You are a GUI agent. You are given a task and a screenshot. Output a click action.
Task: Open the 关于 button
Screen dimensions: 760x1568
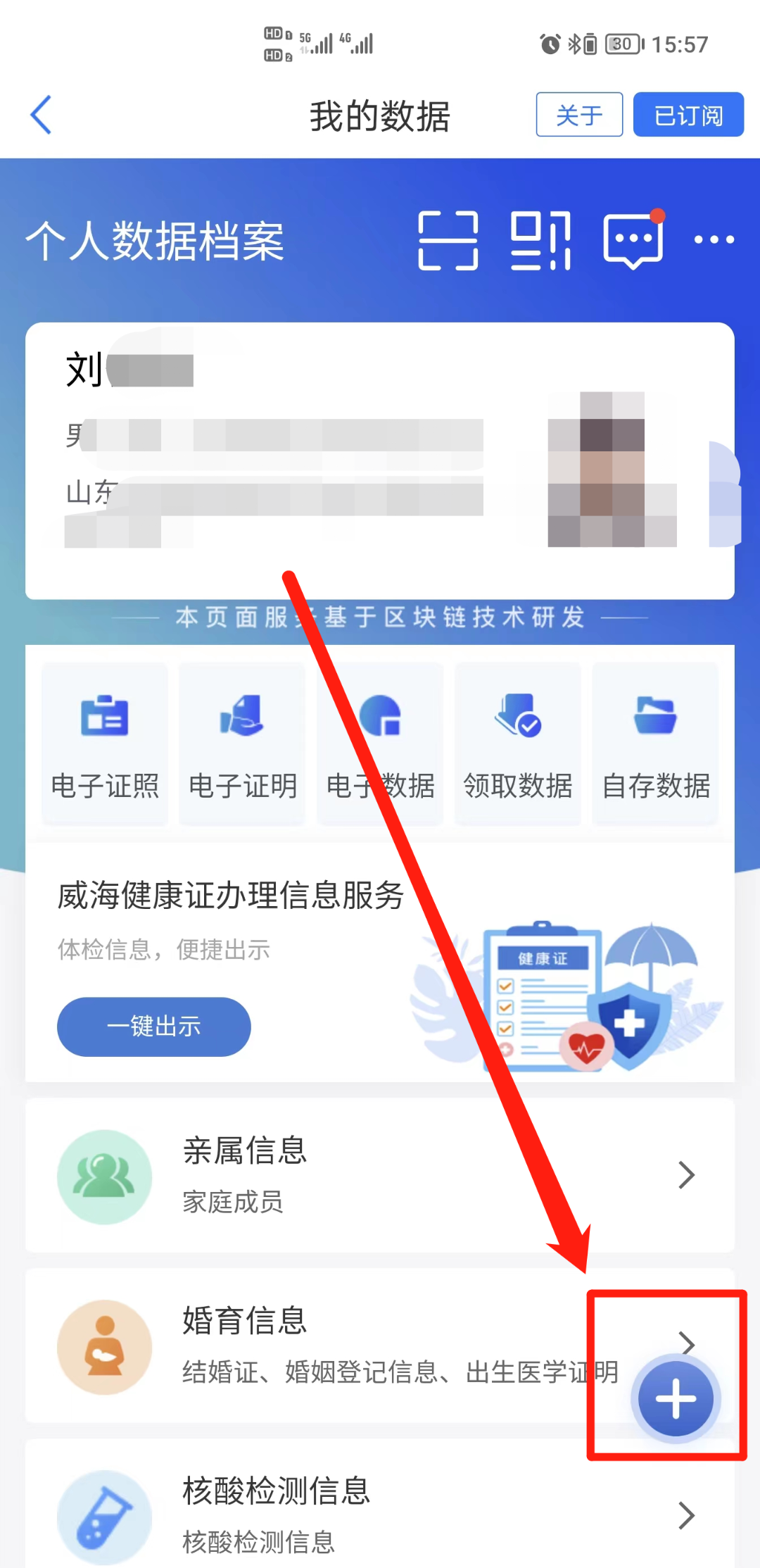click(x=578, y=115)
